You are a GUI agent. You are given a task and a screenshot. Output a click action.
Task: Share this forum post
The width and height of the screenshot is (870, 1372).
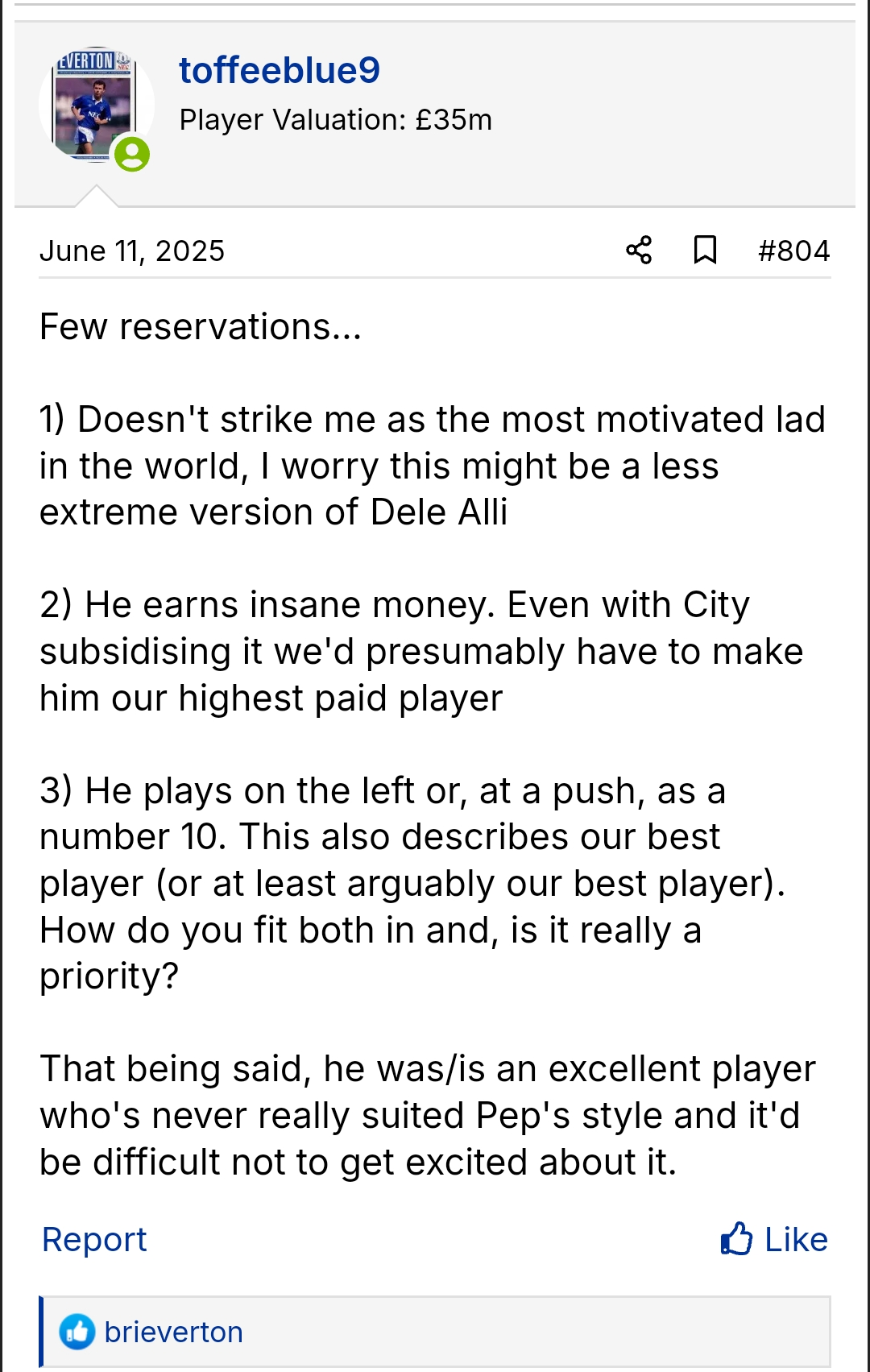click(639, 251)
